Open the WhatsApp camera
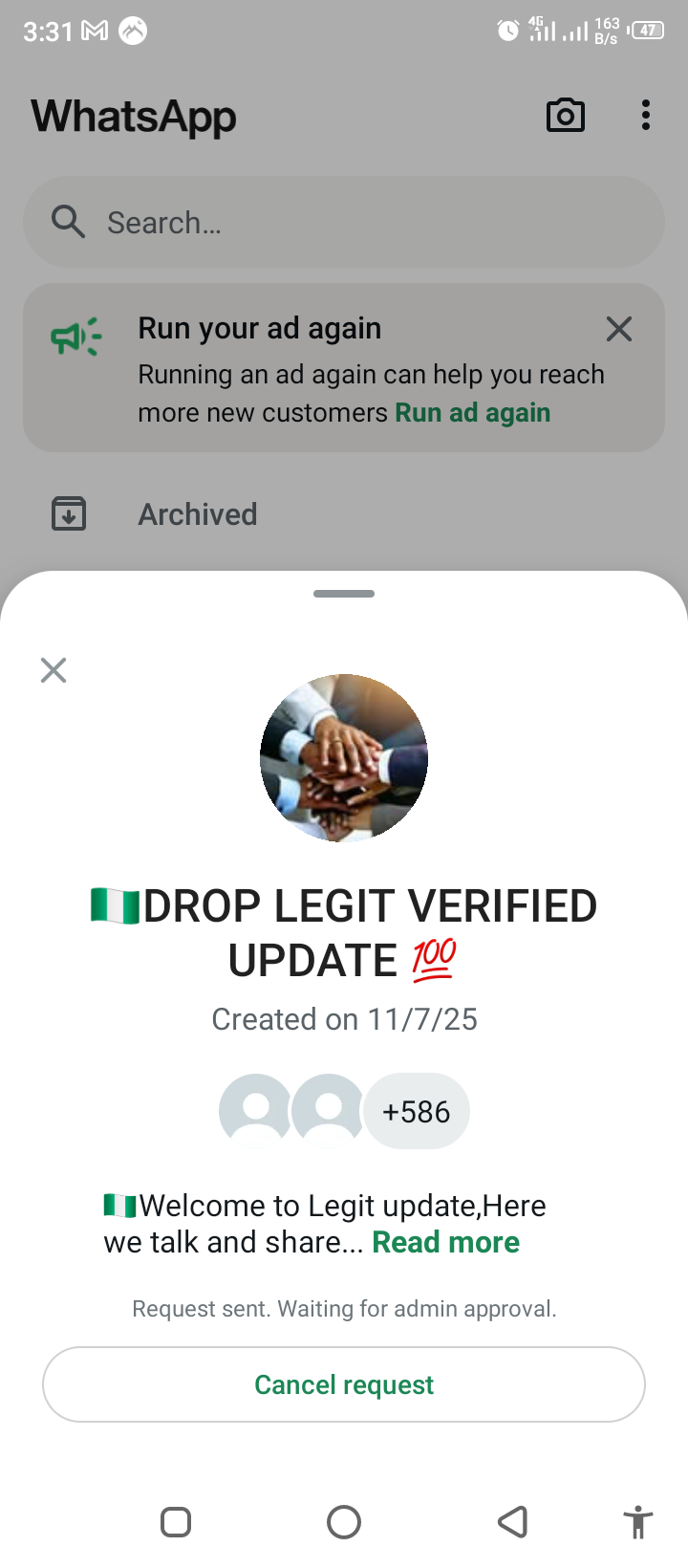 (566, 116)
